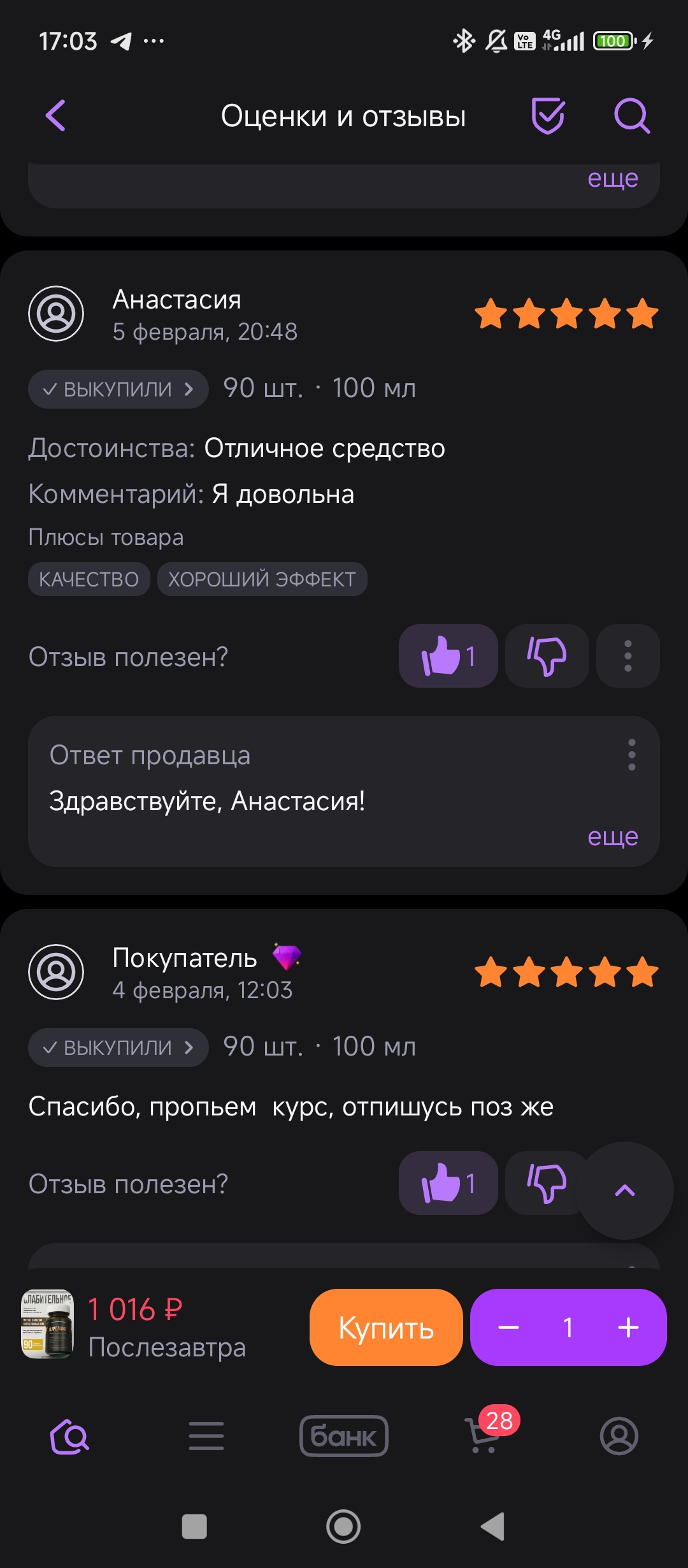Viewport: 688px width, 1568px height.
Task: Like Анастасия's review as helpful
Action: 448,656
